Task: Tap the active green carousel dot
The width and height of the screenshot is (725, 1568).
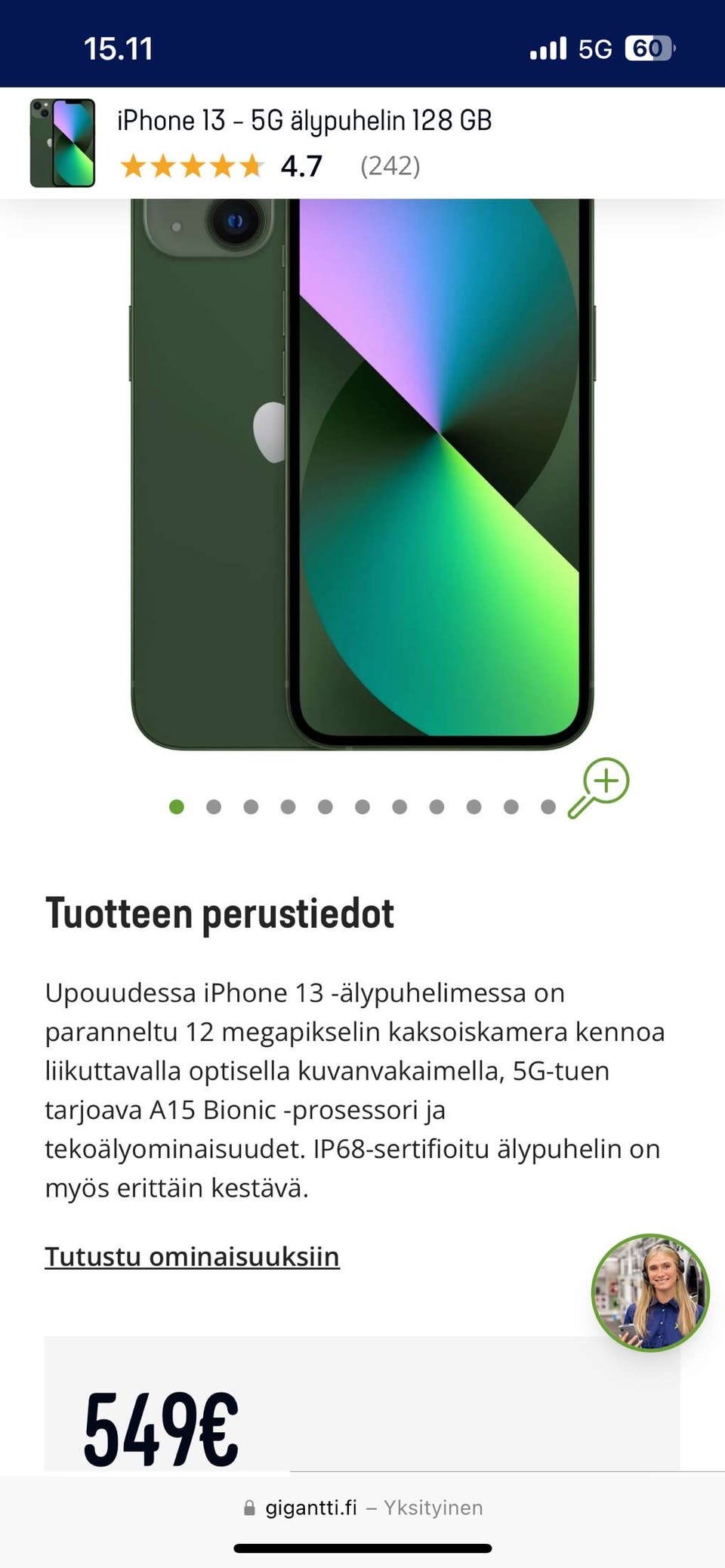Action: [x=176, y=806]
